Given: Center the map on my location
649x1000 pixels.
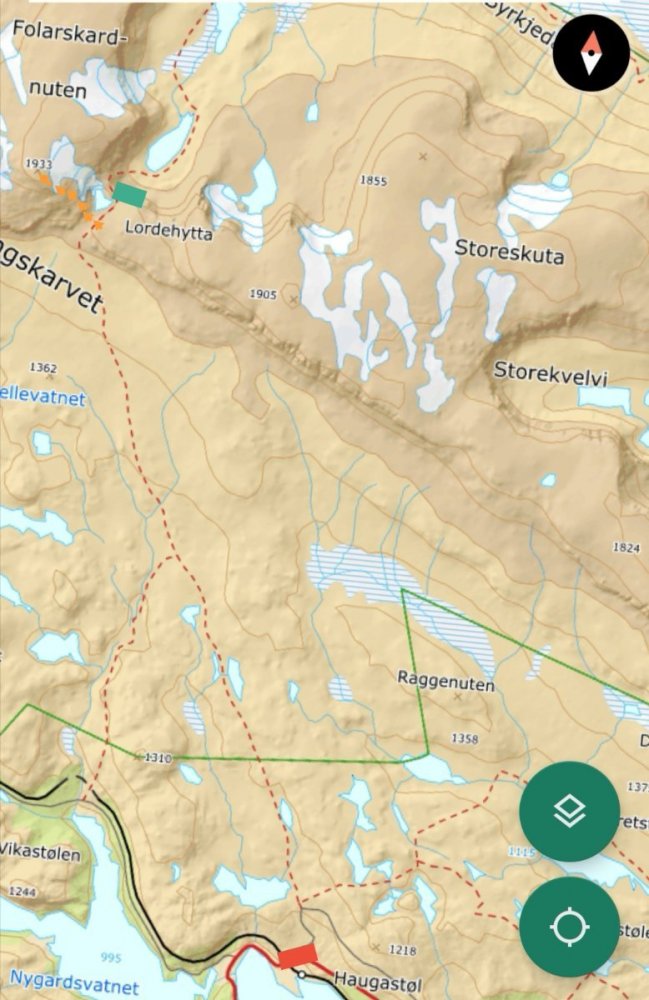Looking at the screenshot, I should 569,927.
